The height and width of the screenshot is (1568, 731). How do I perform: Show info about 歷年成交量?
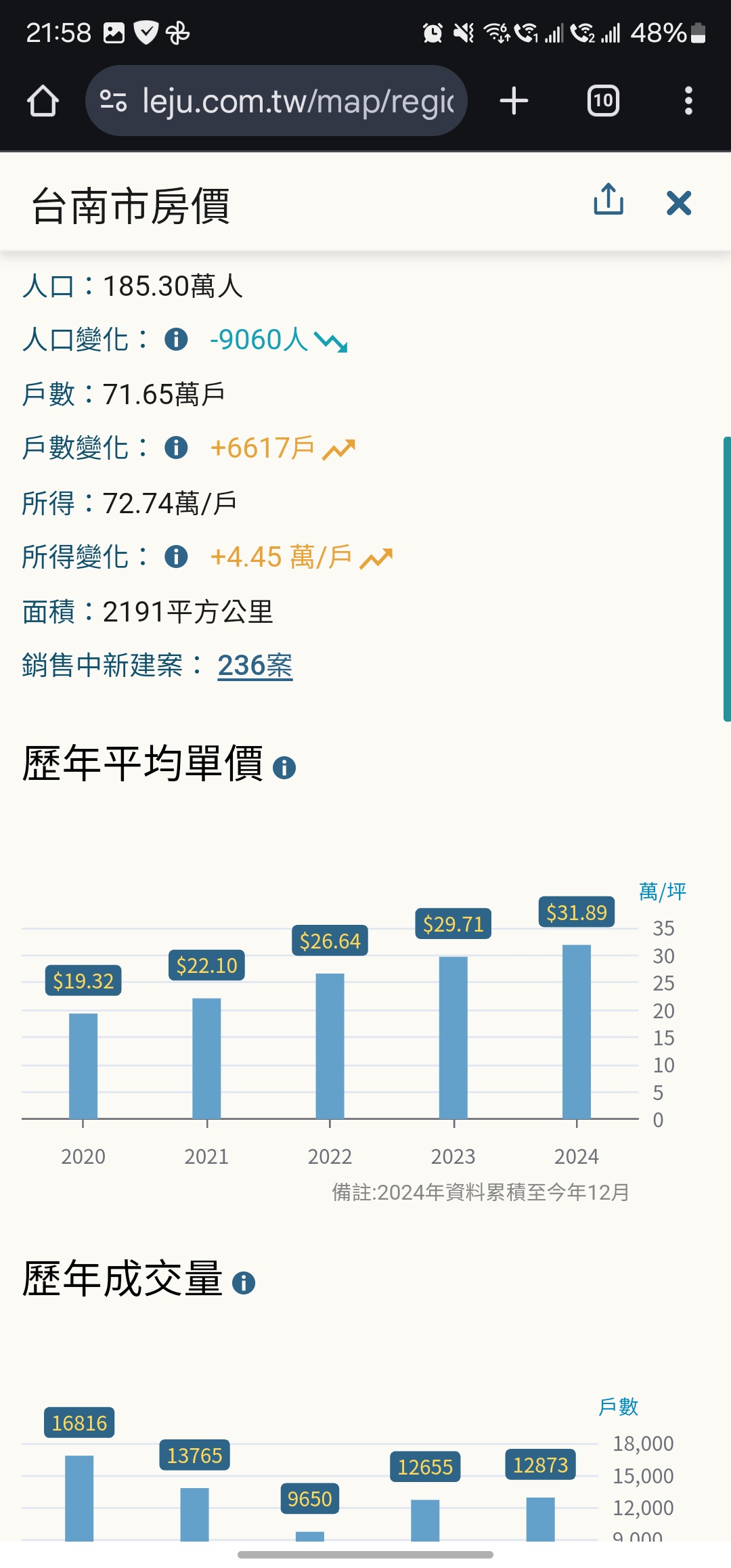[244, 1283]
